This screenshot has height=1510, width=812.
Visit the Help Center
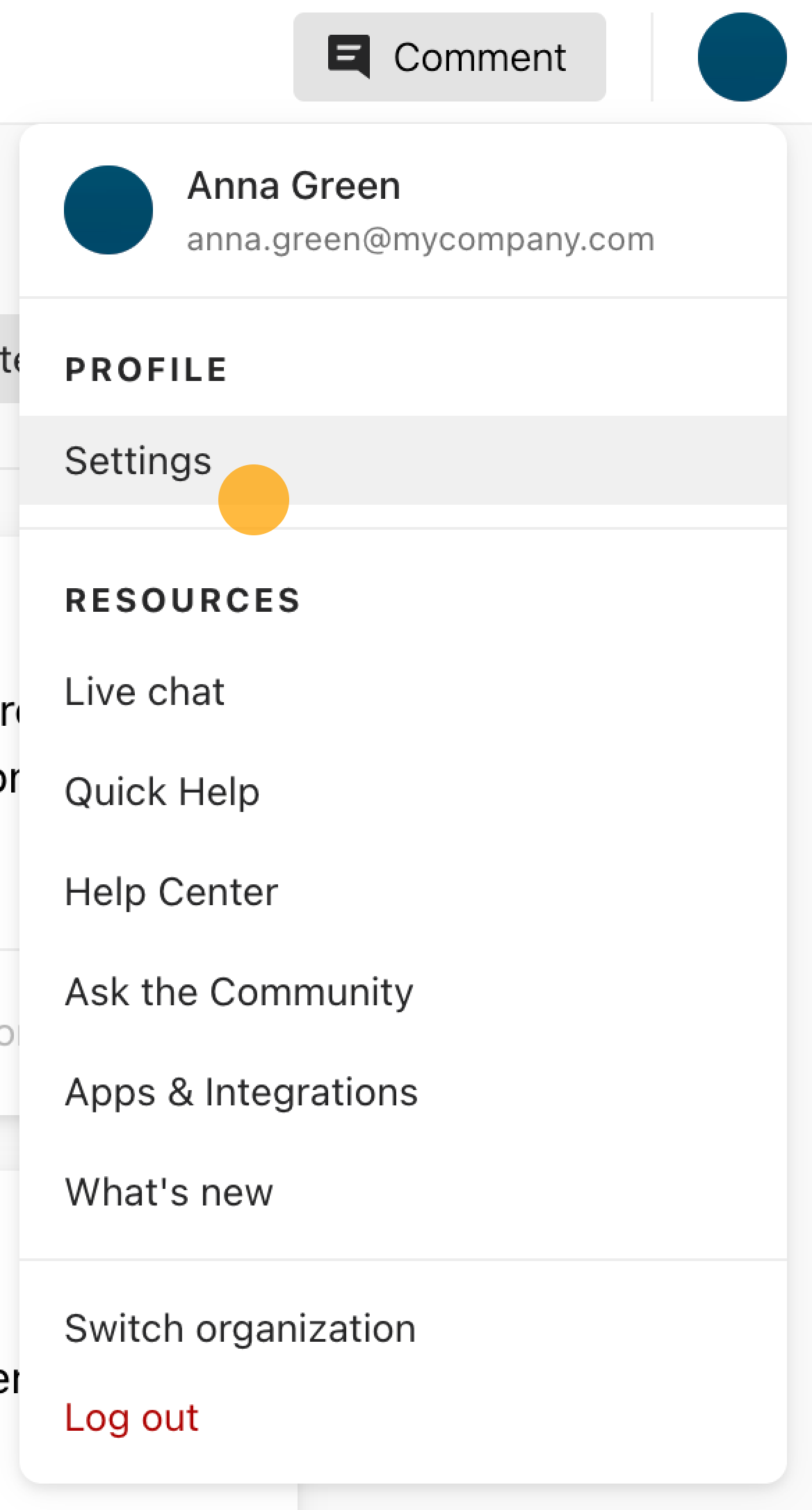[171, 891]
